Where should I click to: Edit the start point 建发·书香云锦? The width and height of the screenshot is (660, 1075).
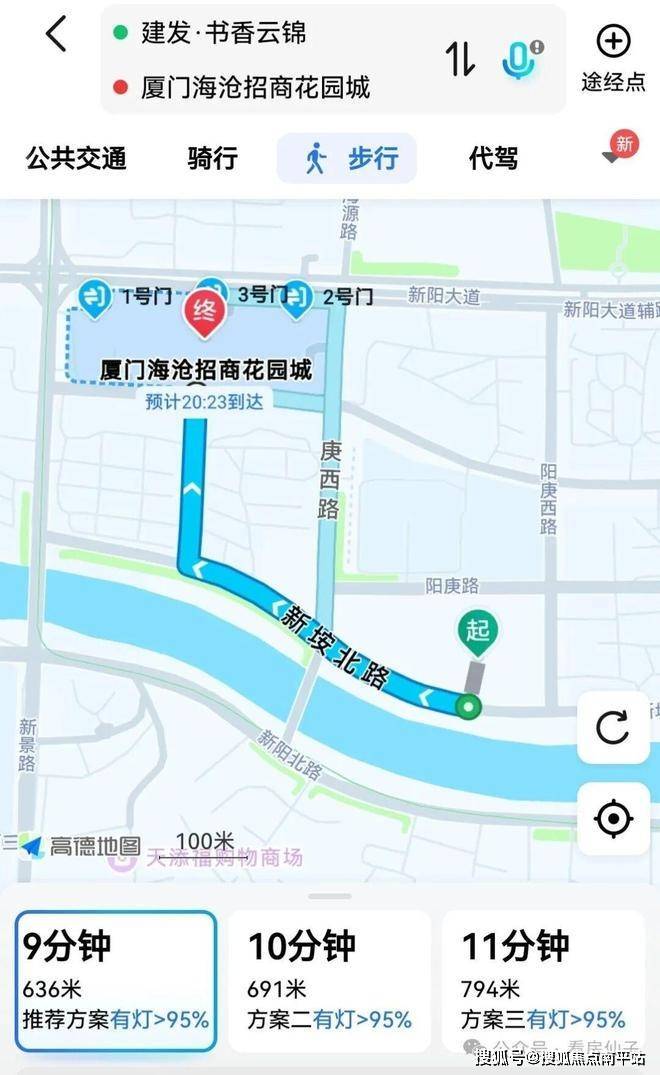[223, 33]
